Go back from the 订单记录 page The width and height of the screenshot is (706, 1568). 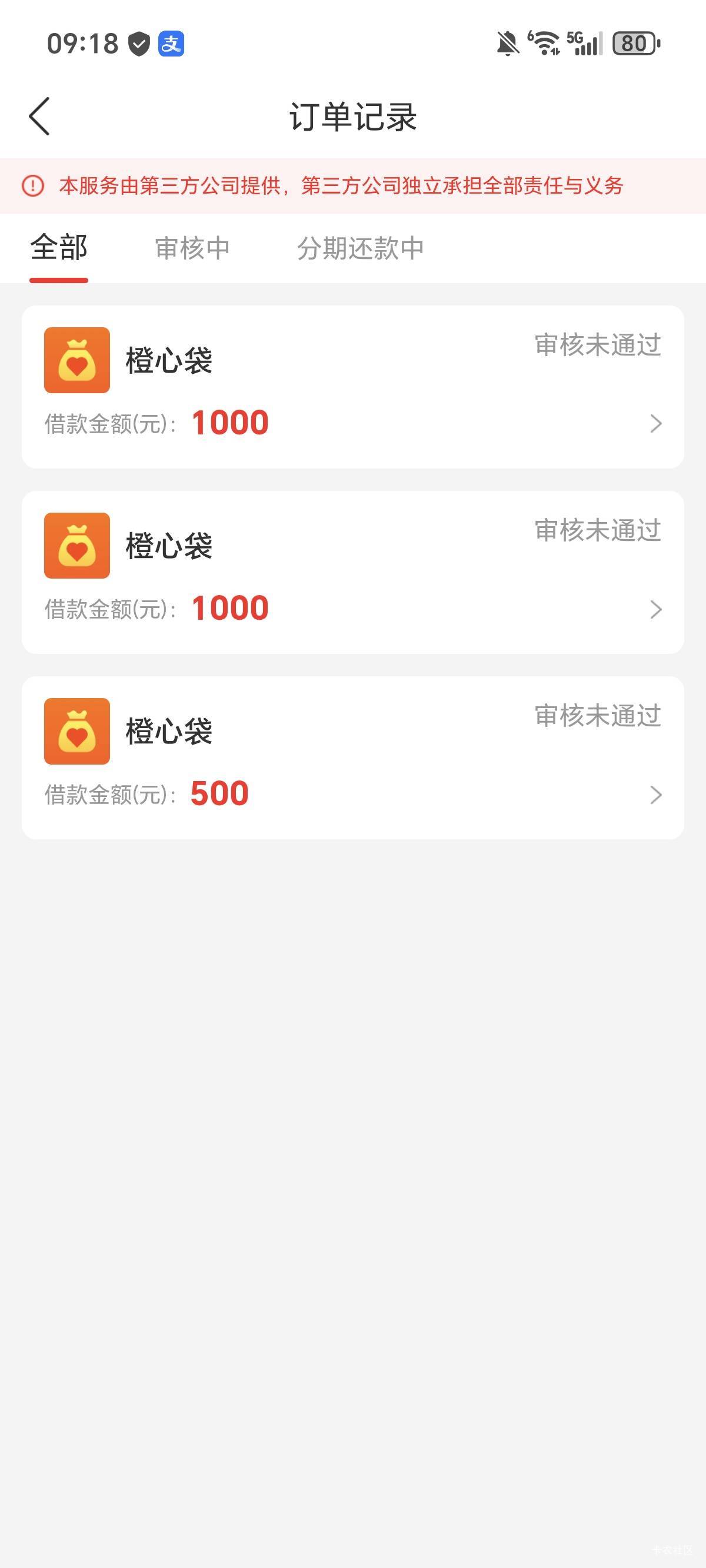click(39, 117)
